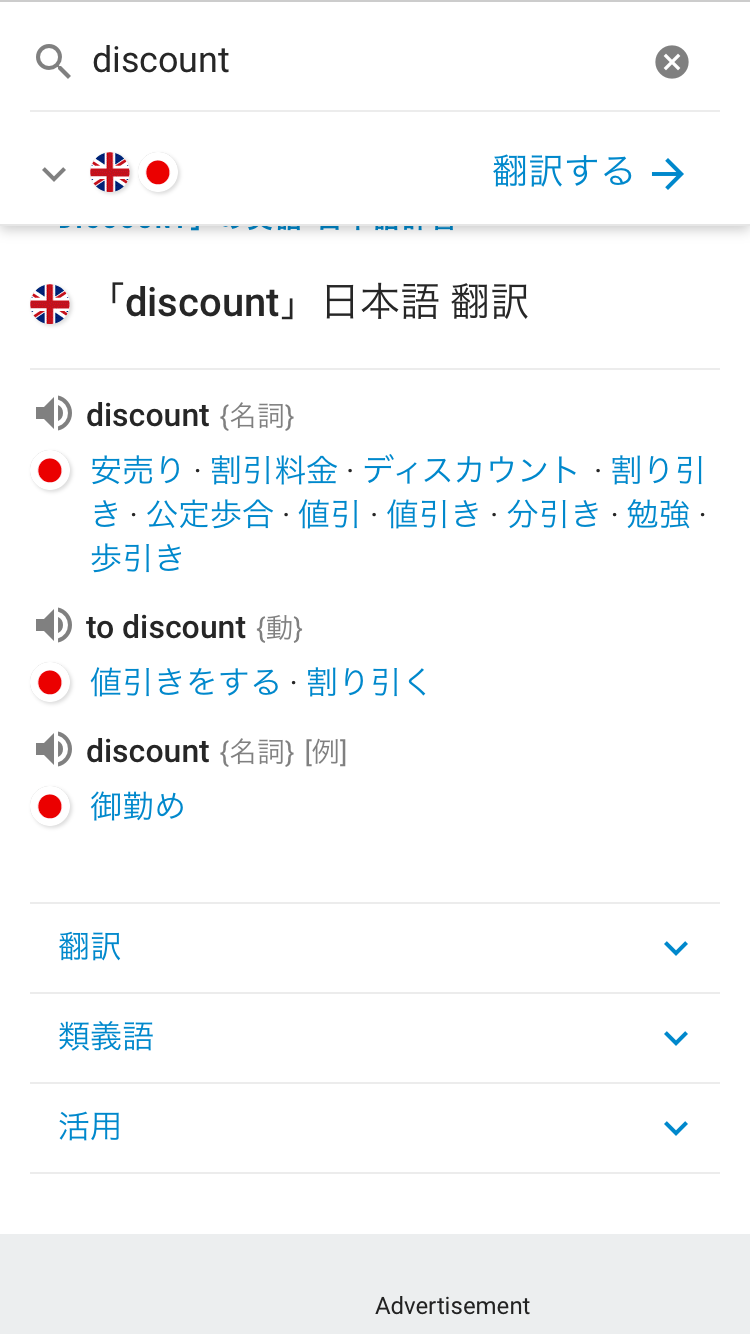Viewport: 750px width, 1334px height.
Task: Open the translation 歩引き
Action: tap(137, 558)
